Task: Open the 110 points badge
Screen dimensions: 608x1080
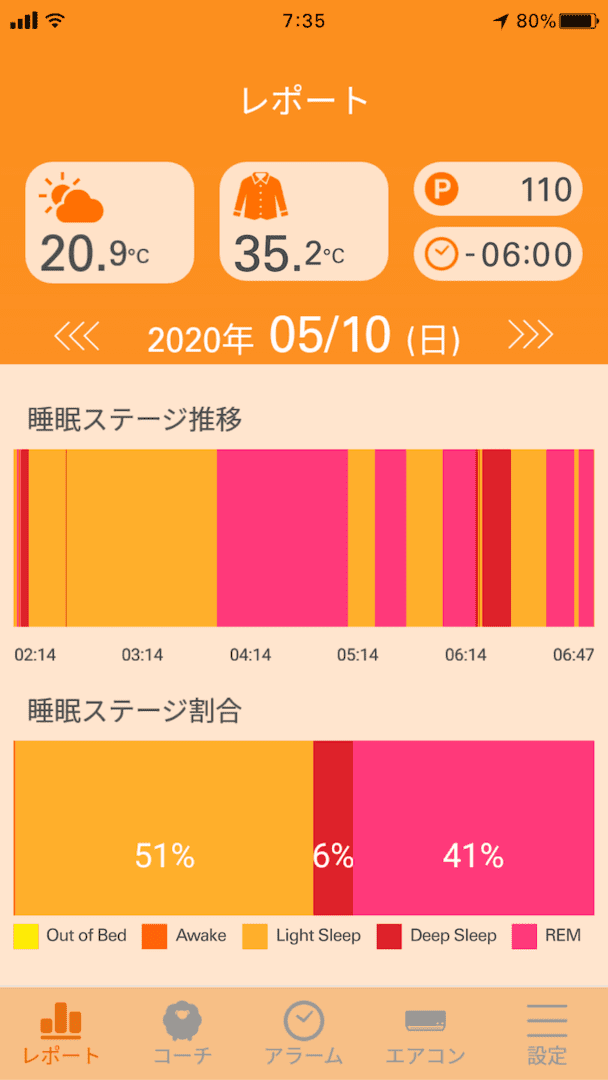Action: coord(498,189)
